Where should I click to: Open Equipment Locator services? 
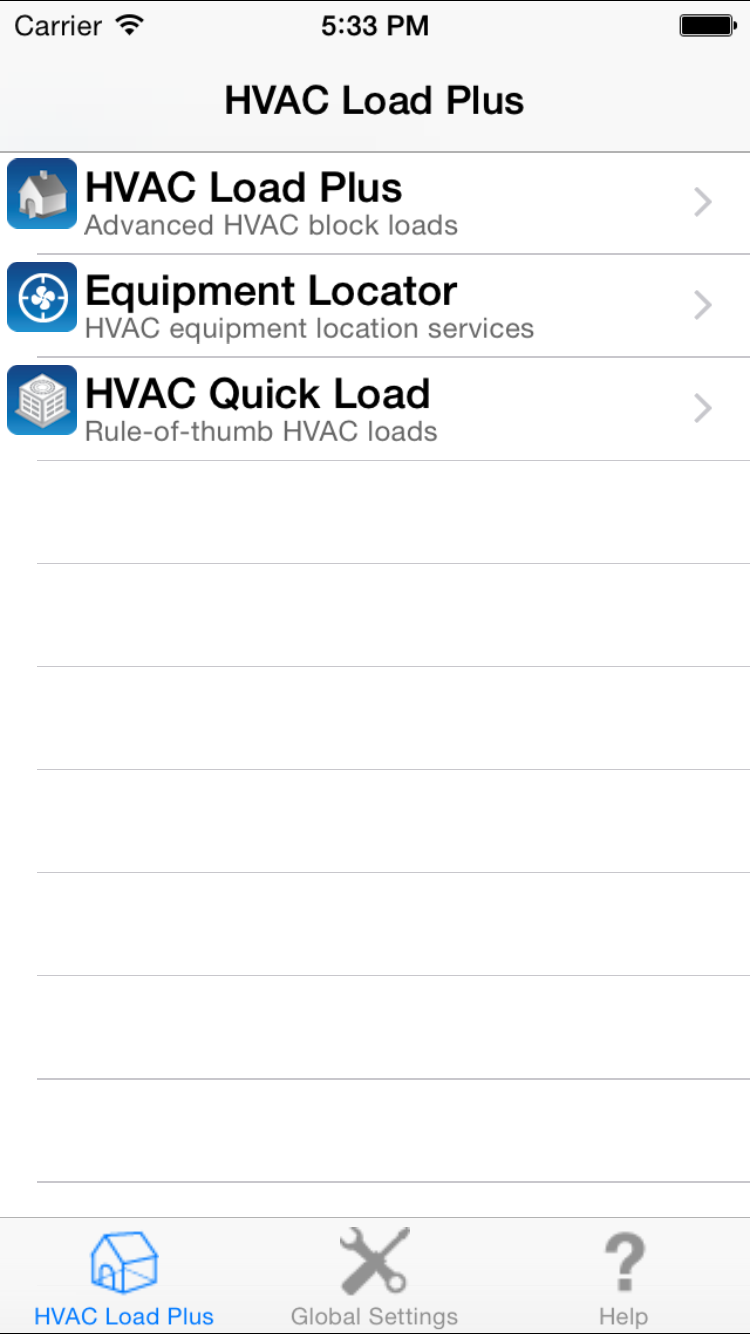[375, 306]
